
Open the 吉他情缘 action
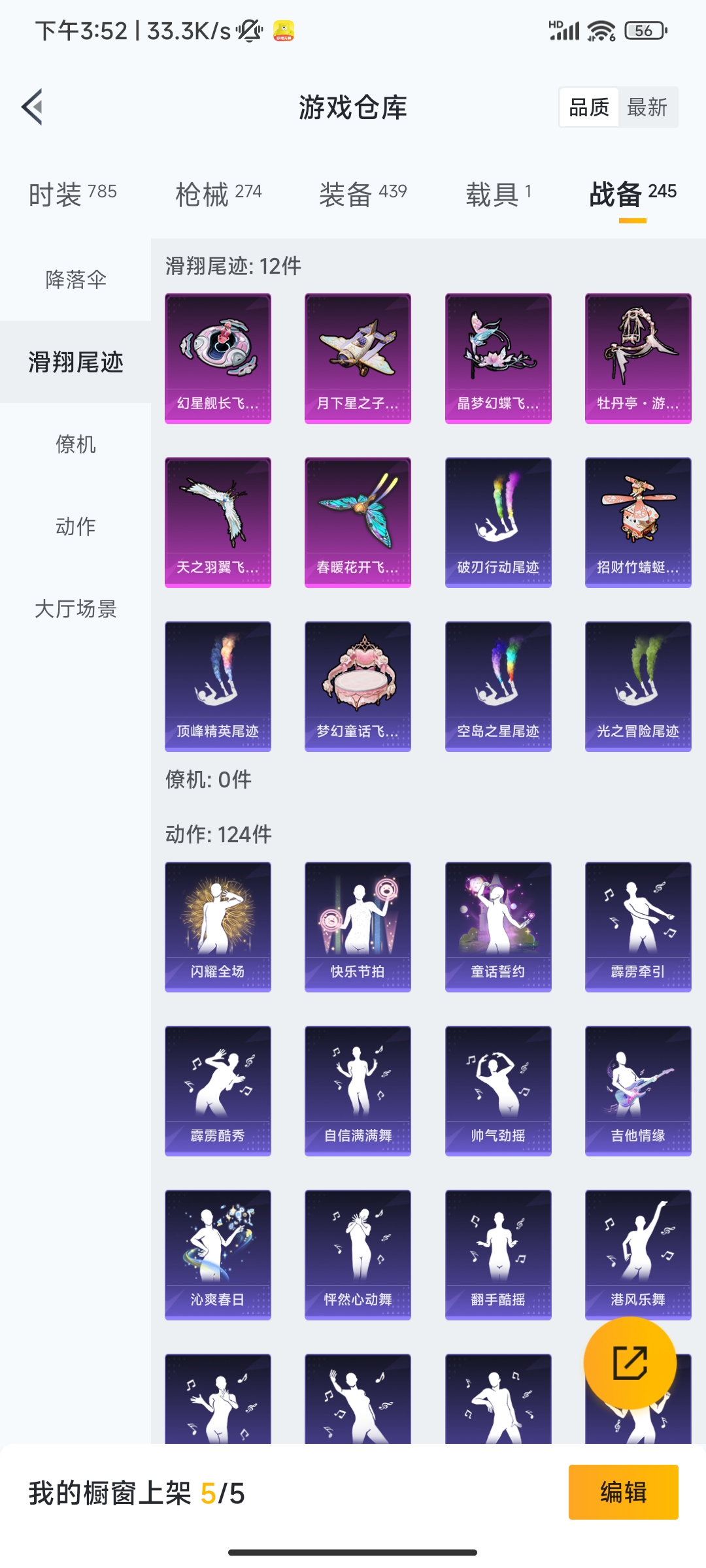(x=638, y=1091)
